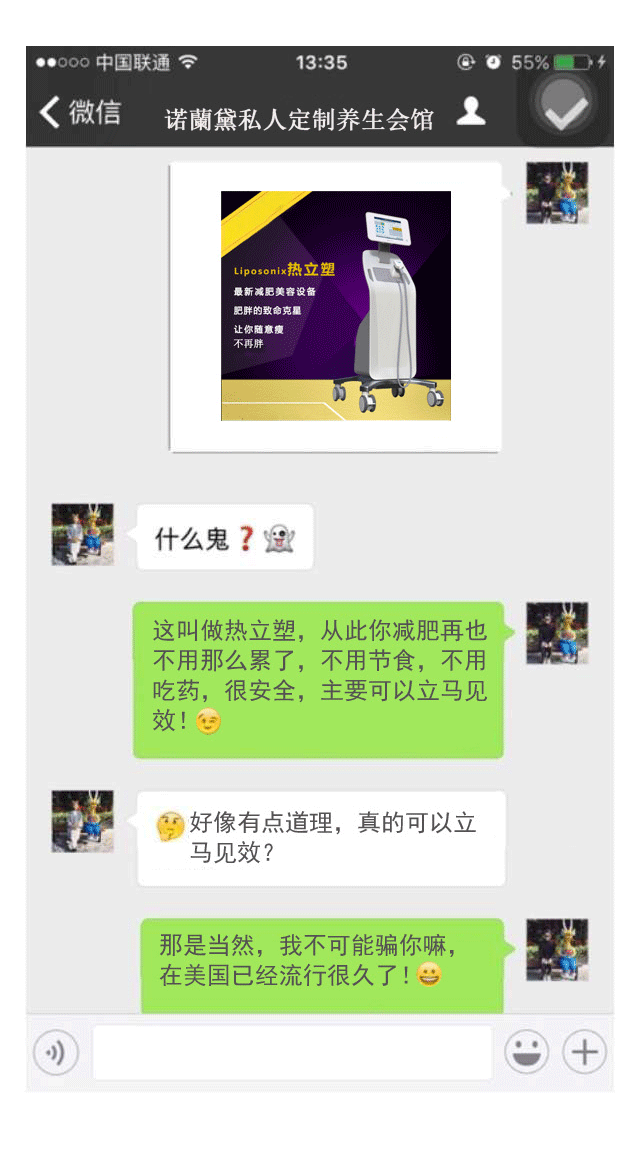Switch to voice input mode
640x1164 pixels.
pos(56,1052)
